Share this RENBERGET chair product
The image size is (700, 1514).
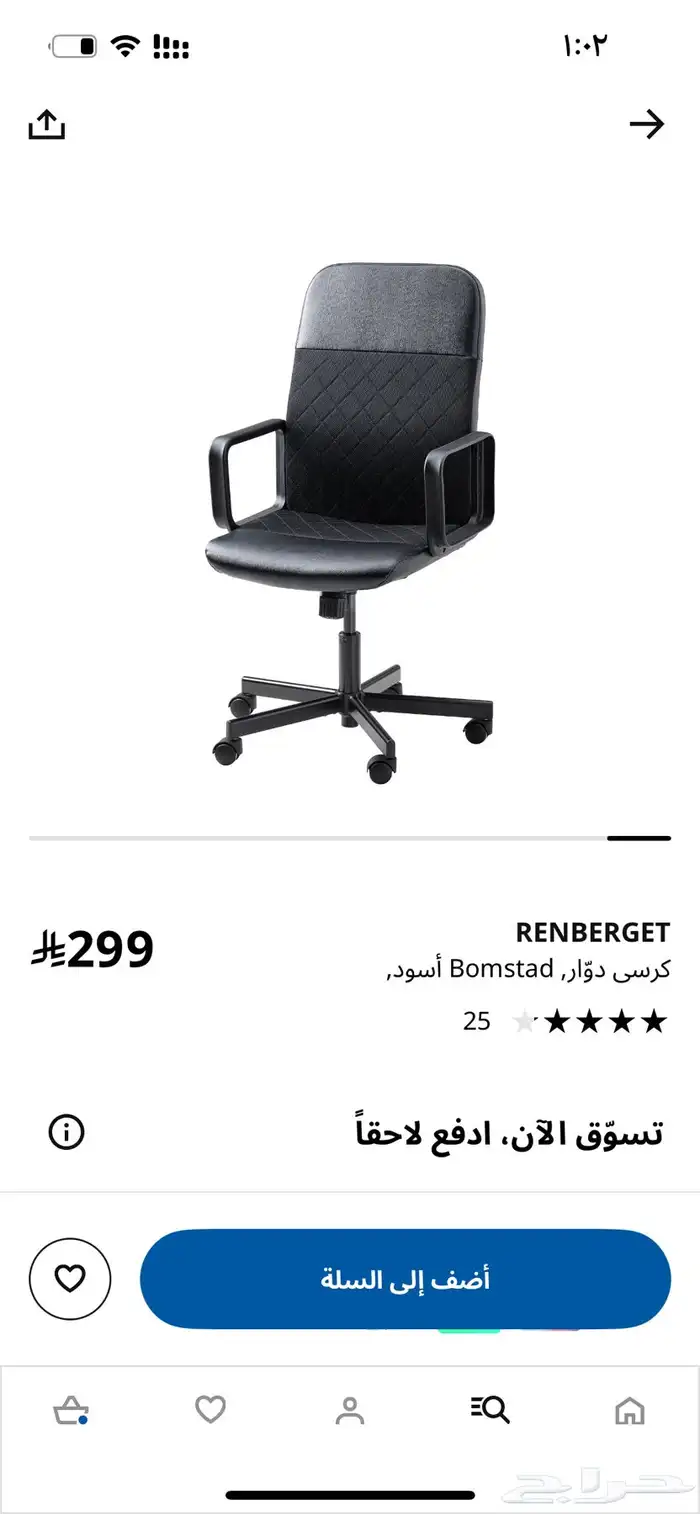(x=47, y=125)
